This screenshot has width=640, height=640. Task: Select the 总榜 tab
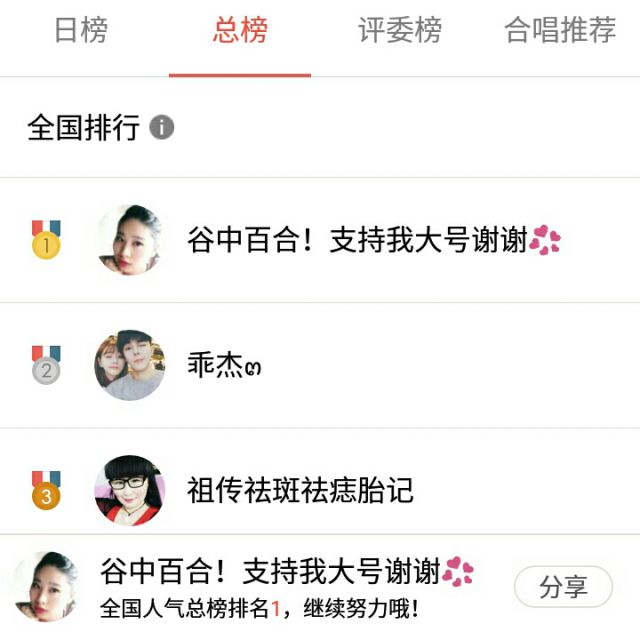coord(240,30)
